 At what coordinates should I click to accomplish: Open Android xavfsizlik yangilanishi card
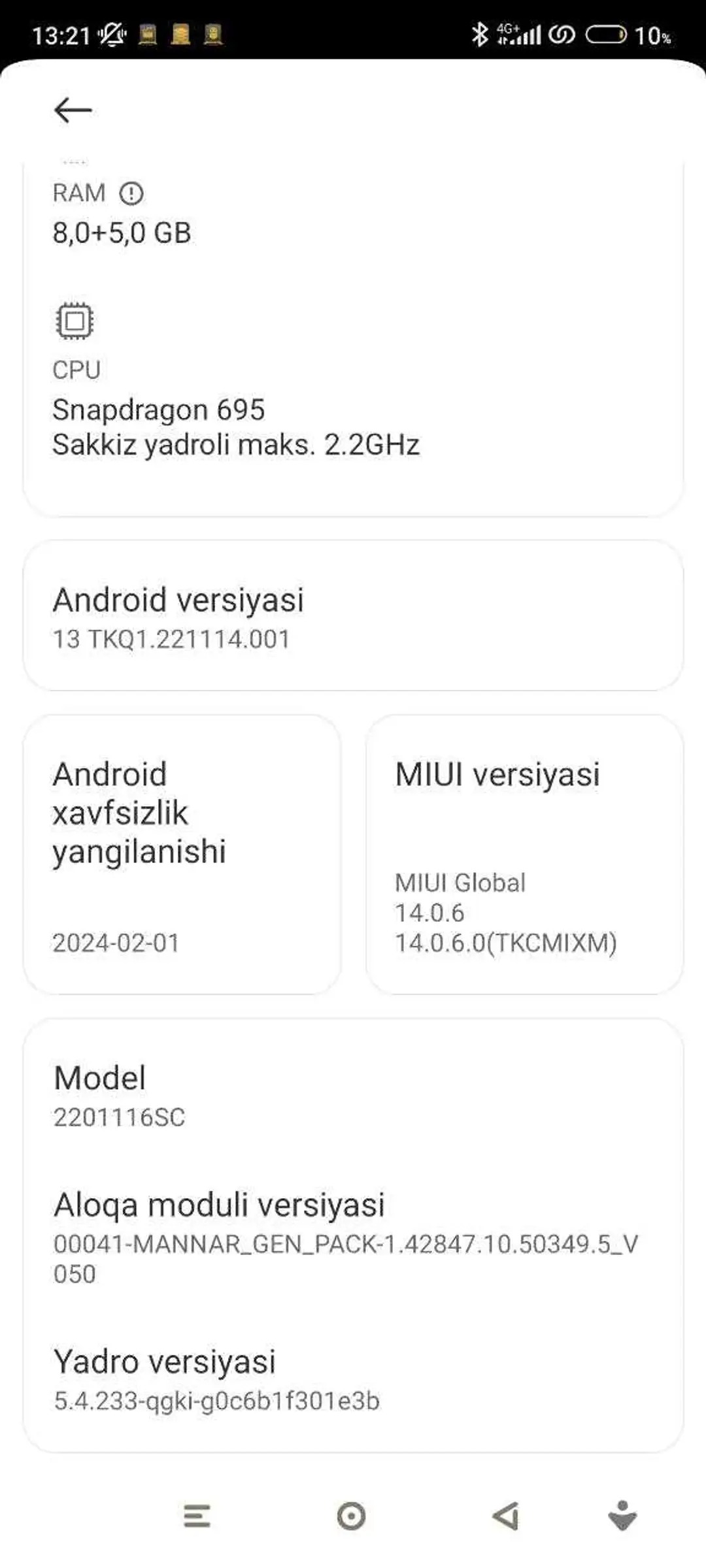coord(182,855)
